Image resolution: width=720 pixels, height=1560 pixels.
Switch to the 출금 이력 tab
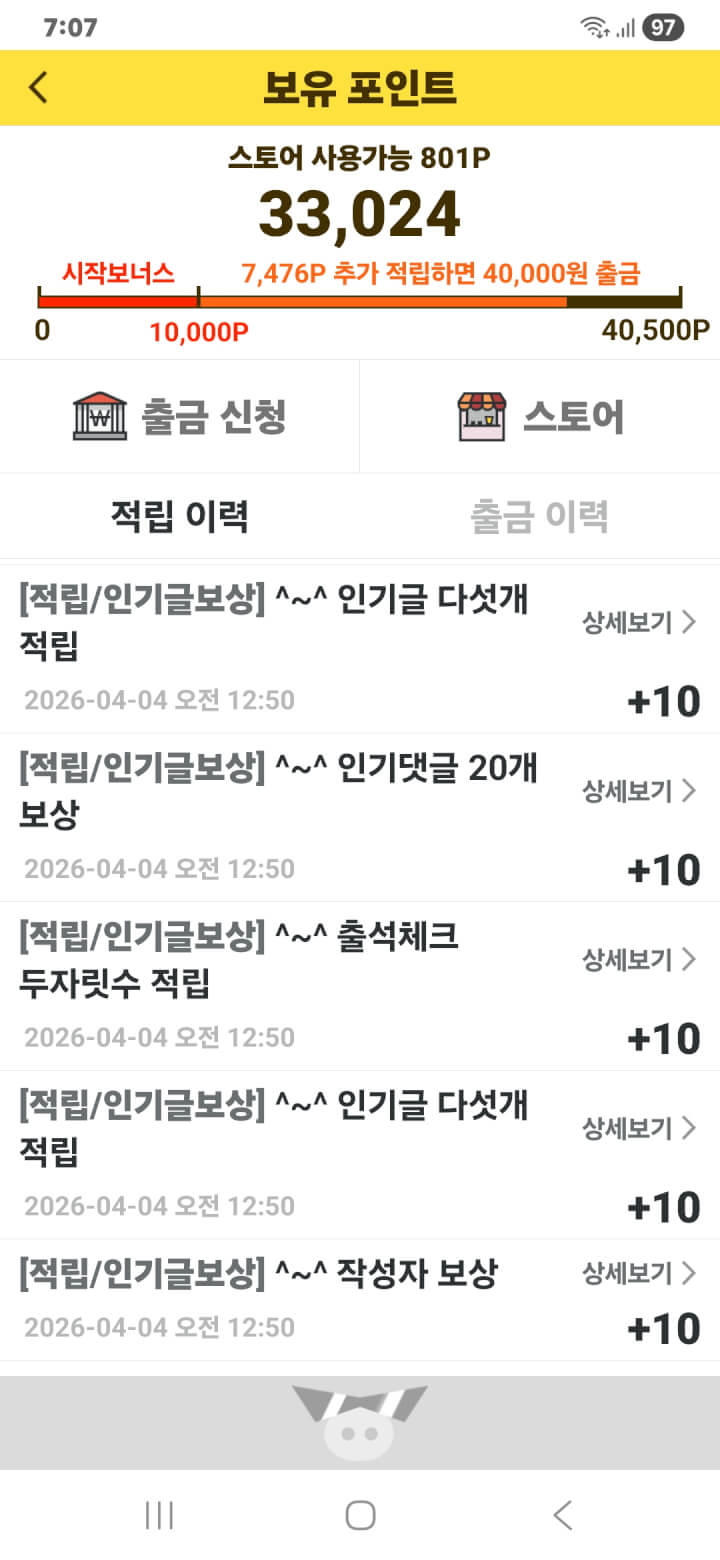click(x=540, y=517)
